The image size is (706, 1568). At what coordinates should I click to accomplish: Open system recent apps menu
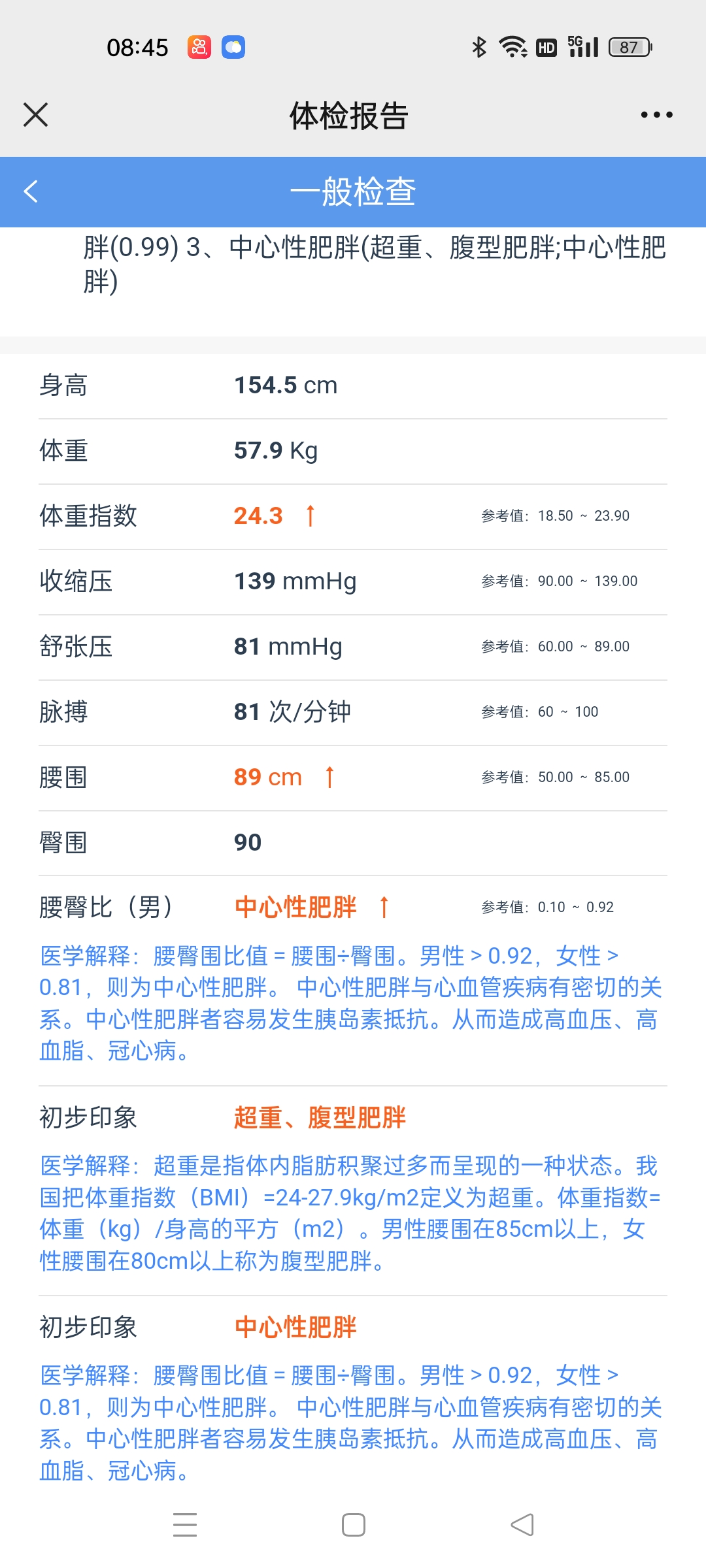[185, 1525]
